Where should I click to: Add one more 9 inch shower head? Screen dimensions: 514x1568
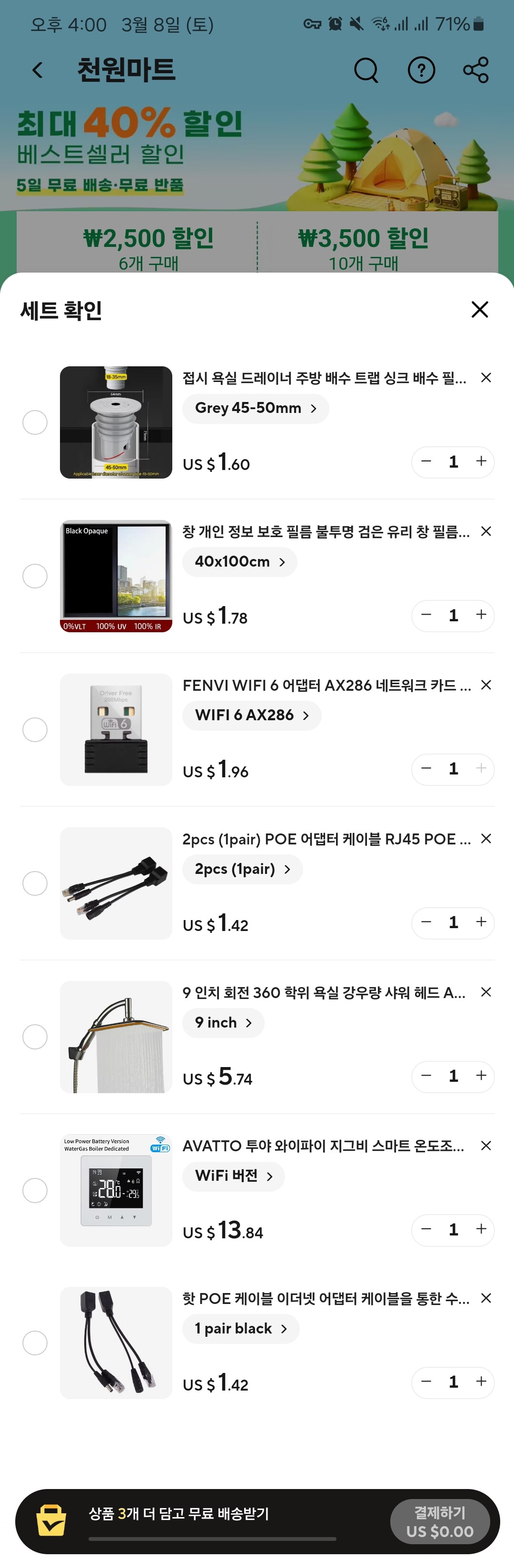(x=481, y=1076)
